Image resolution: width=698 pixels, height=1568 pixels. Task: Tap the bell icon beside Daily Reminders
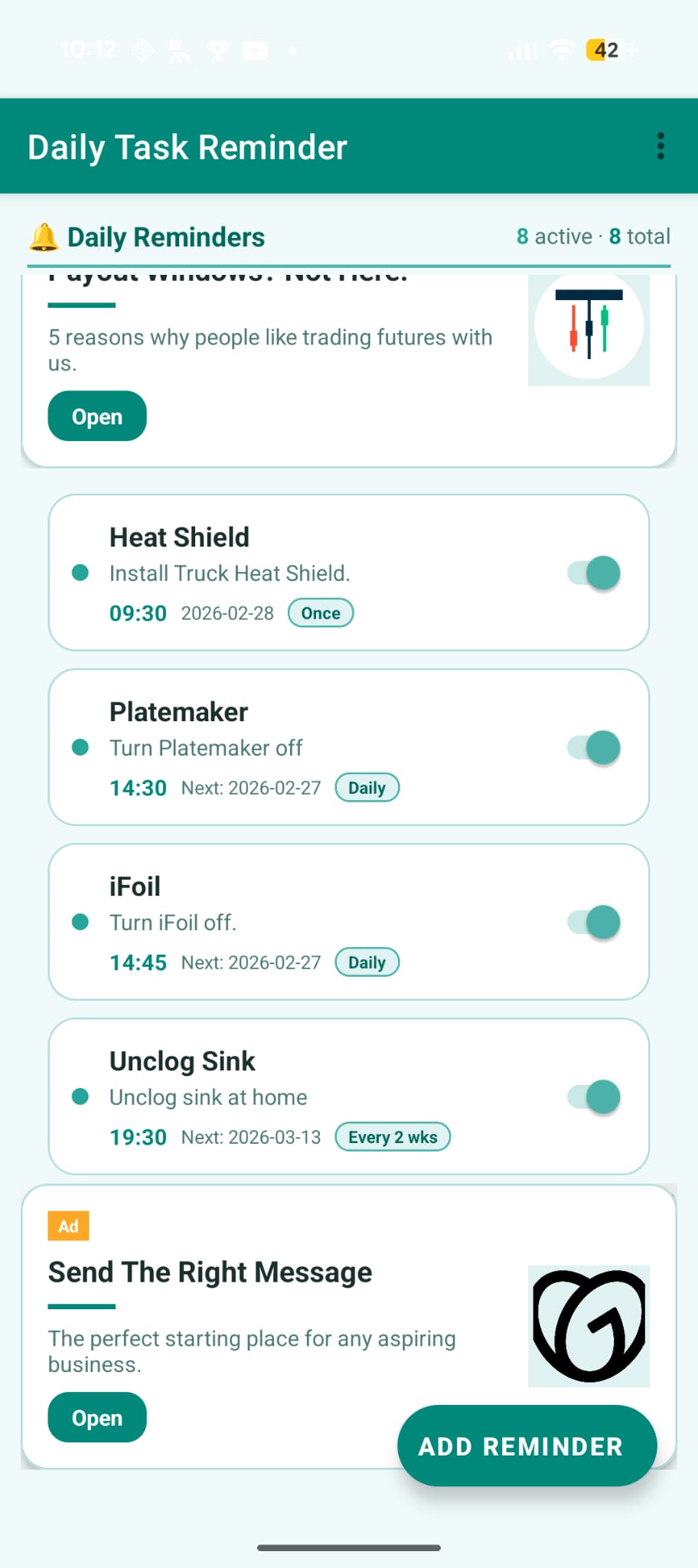coord(44,237)
